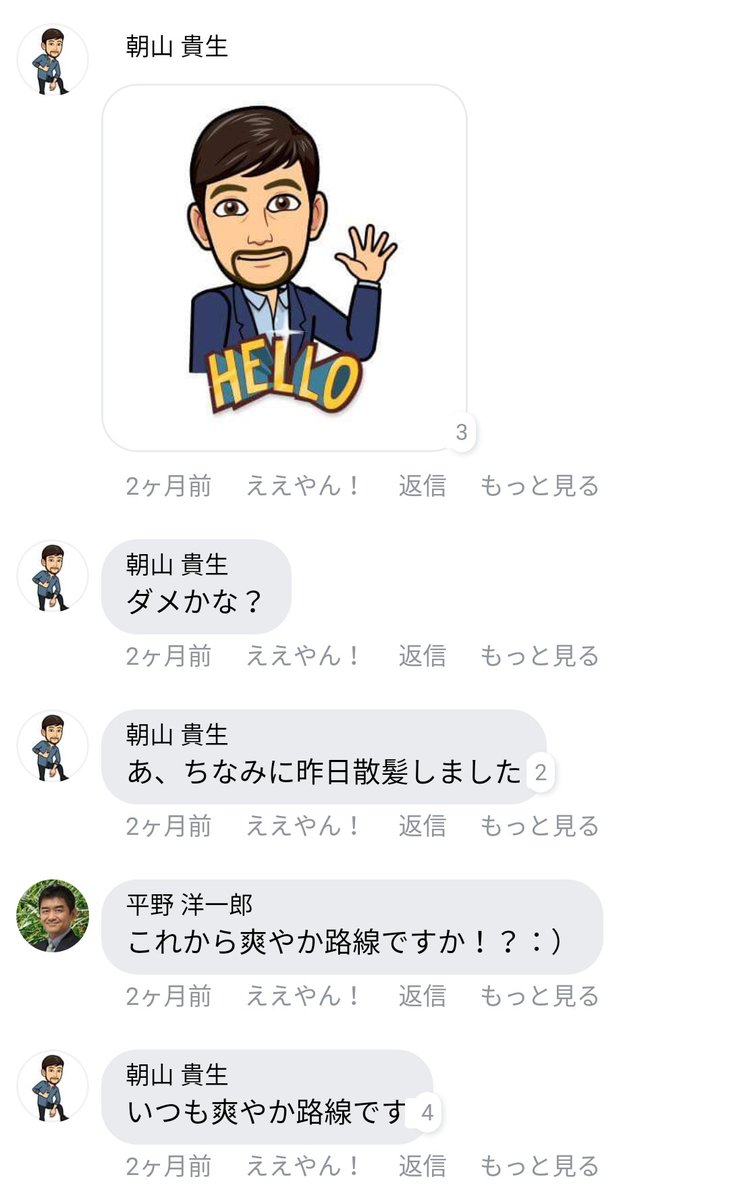Image resolution: width=729 pixels, height=1200 pixels.
Task: Reply to the いつも爽やか路線です comment
Action: point(422,1167)
